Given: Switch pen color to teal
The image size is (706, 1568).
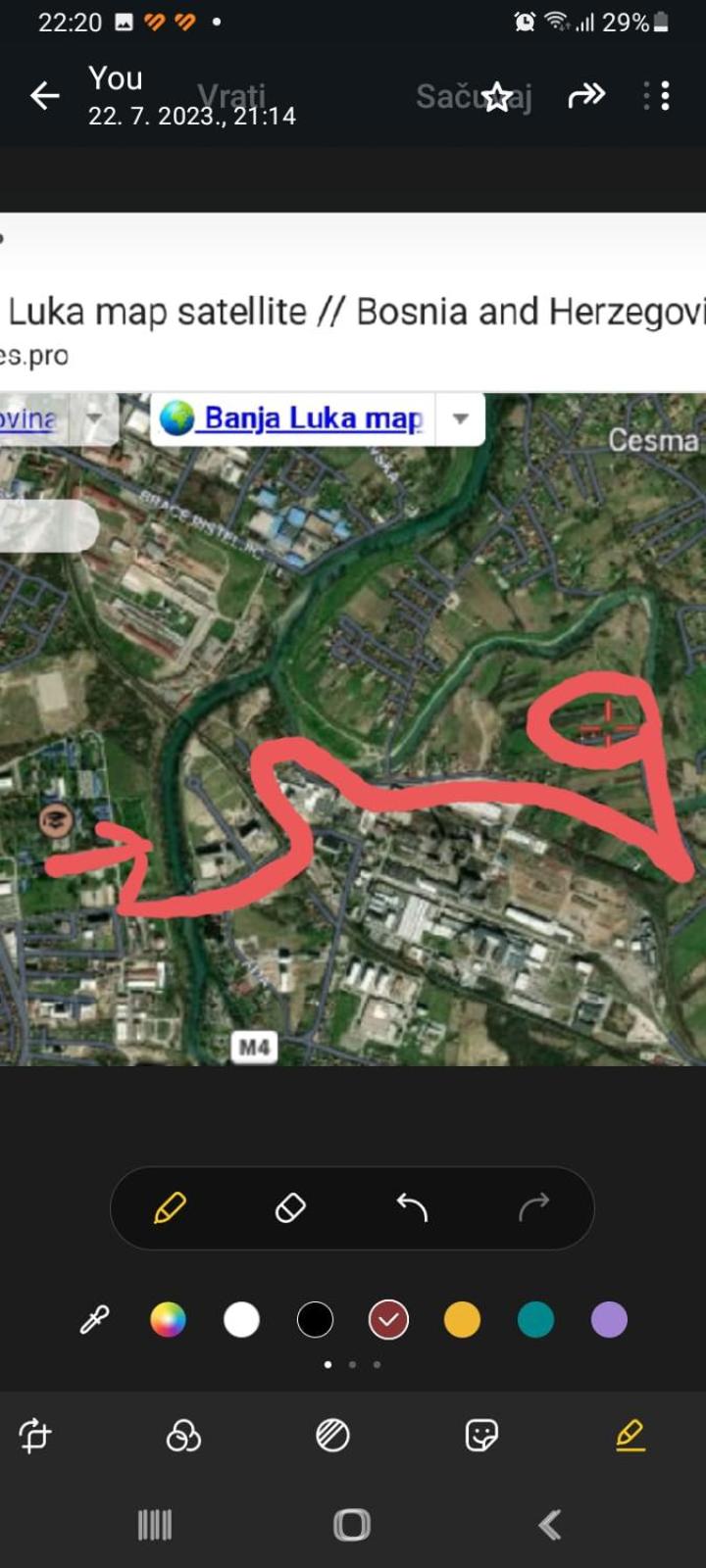Looking at the screenshot, I should coord(535,1320).
